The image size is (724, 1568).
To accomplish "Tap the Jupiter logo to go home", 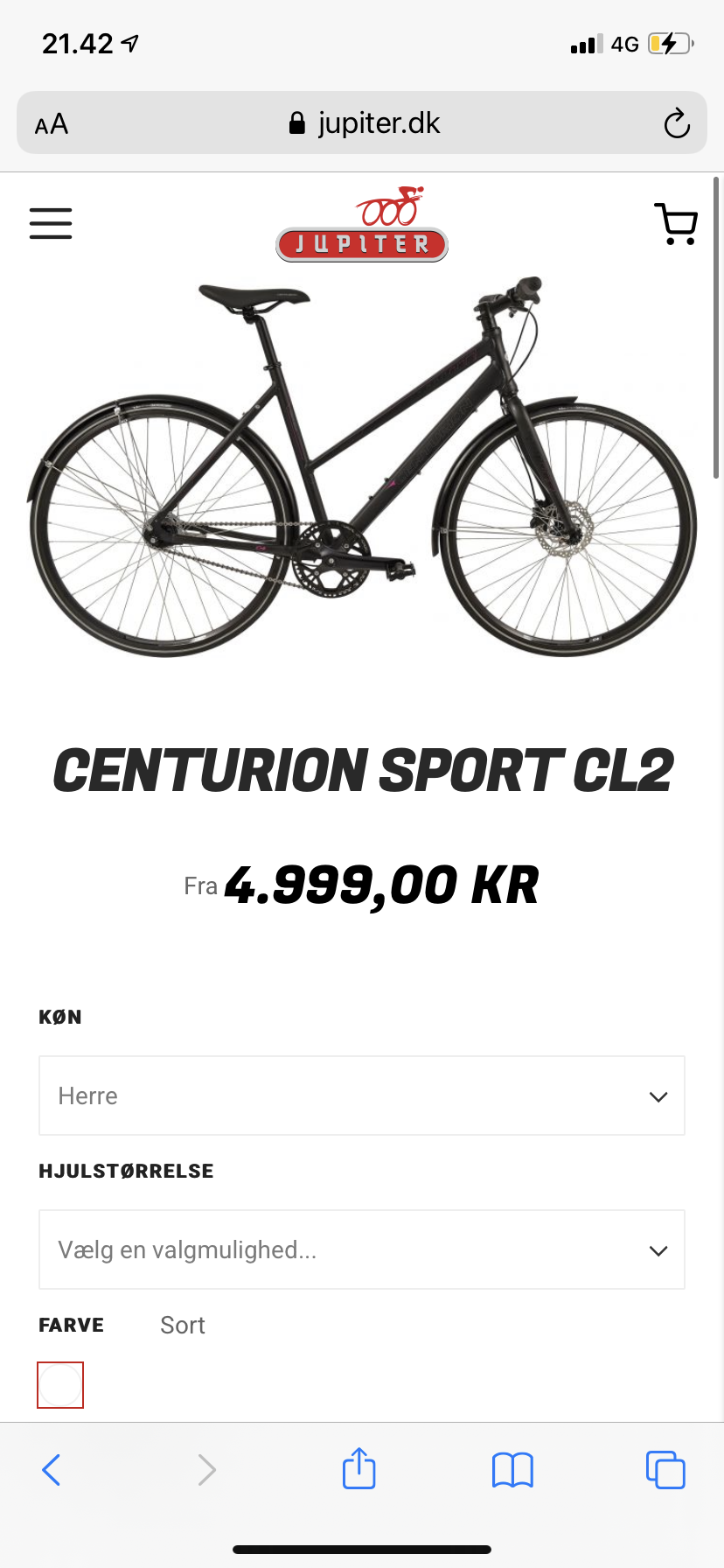I will (x=362, y=226).
